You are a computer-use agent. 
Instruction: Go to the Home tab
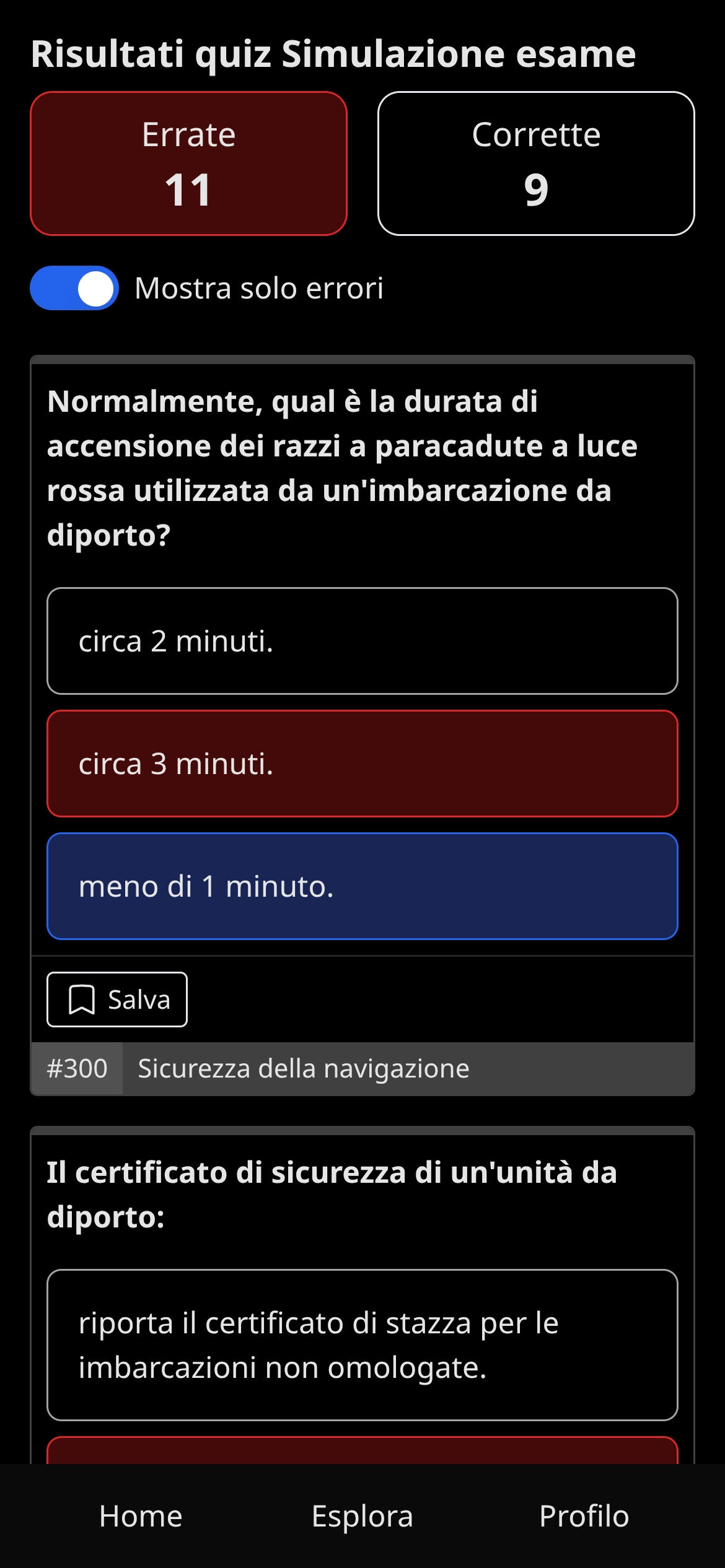pos(141,1516)
